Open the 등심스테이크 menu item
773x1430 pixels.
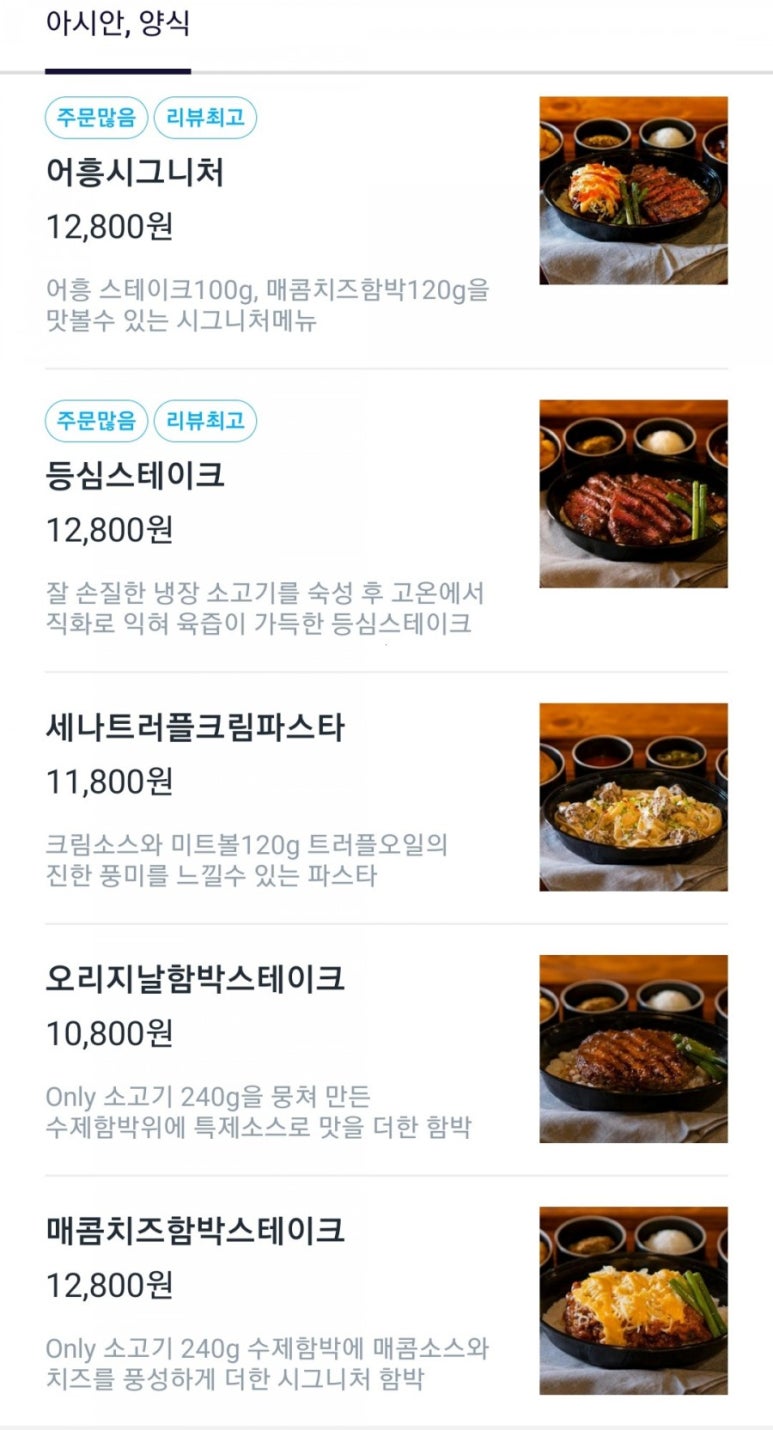point(135,475)
